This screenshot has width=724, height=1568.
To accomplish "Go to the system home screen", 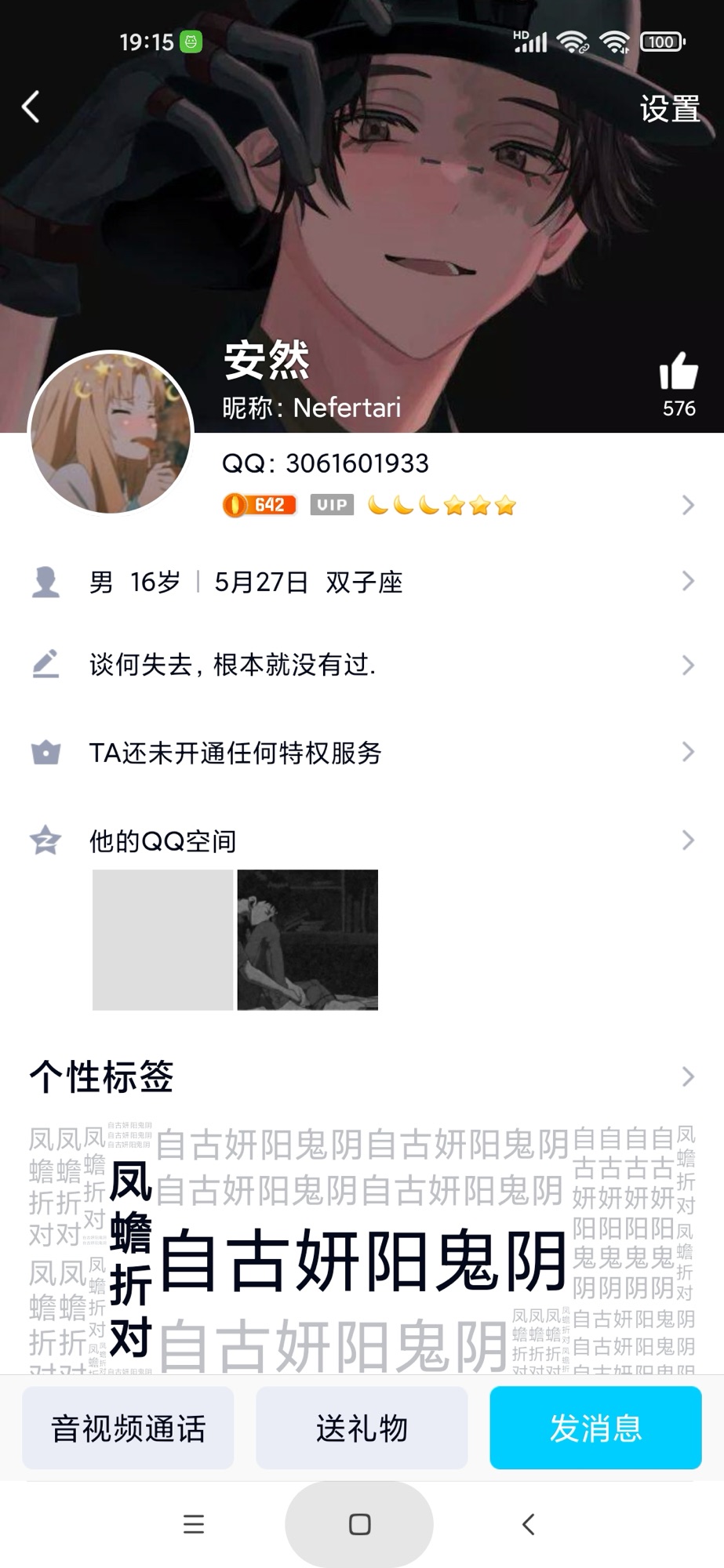I will [359, 1524].
